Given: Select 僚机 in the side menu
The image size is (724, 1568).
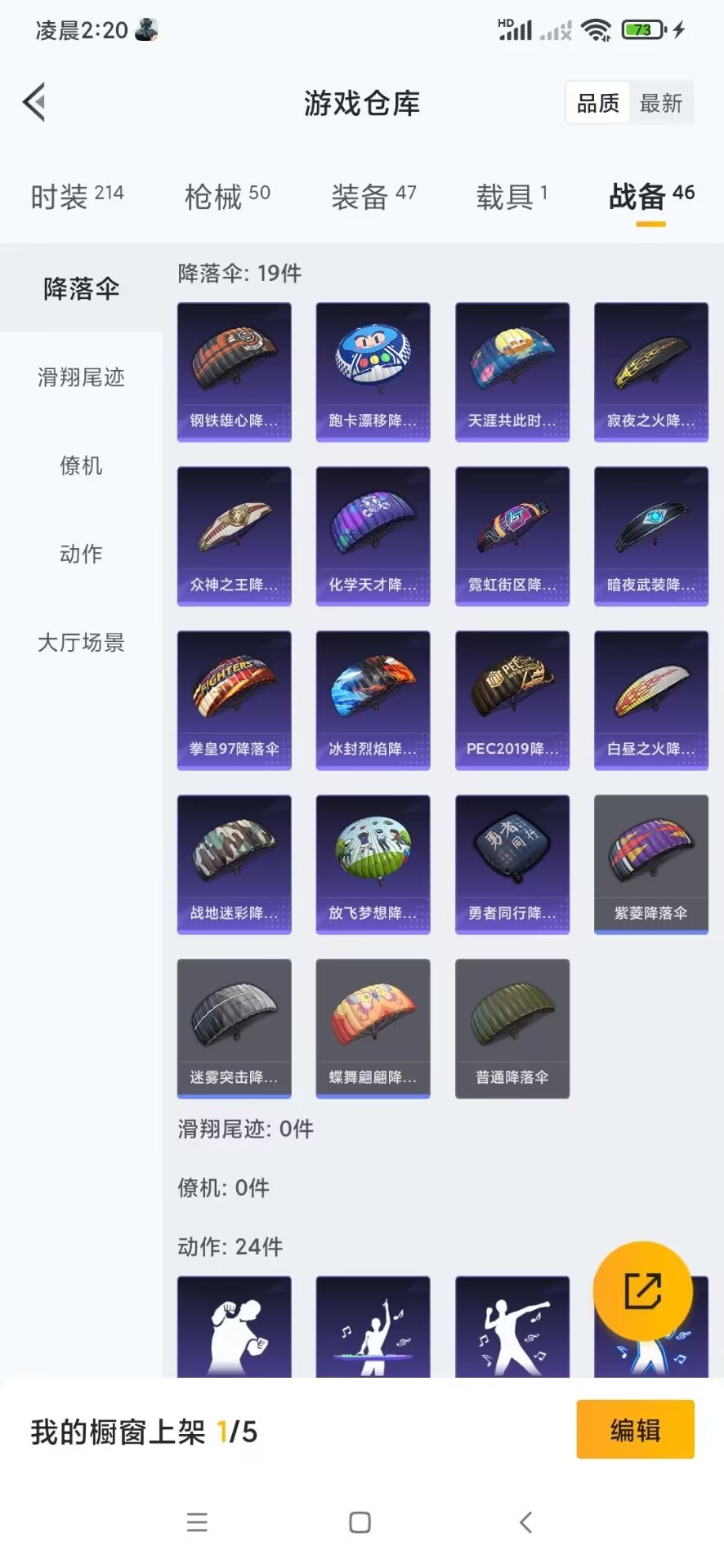Looking at the screenshot, I should click(x=81, y=465).
